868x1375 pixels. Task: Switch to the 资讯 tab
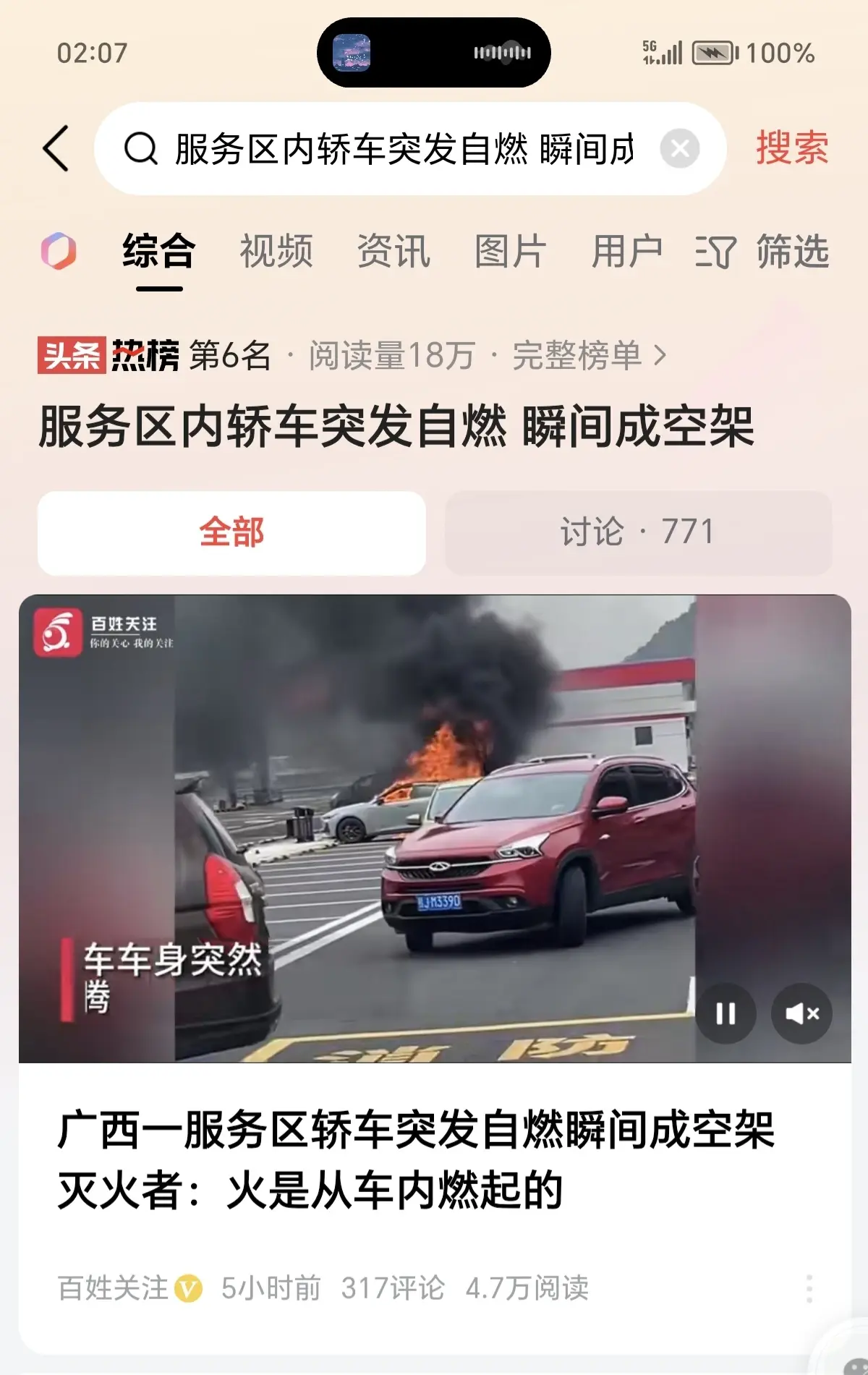pyautogui.click(x=393, y=252)
